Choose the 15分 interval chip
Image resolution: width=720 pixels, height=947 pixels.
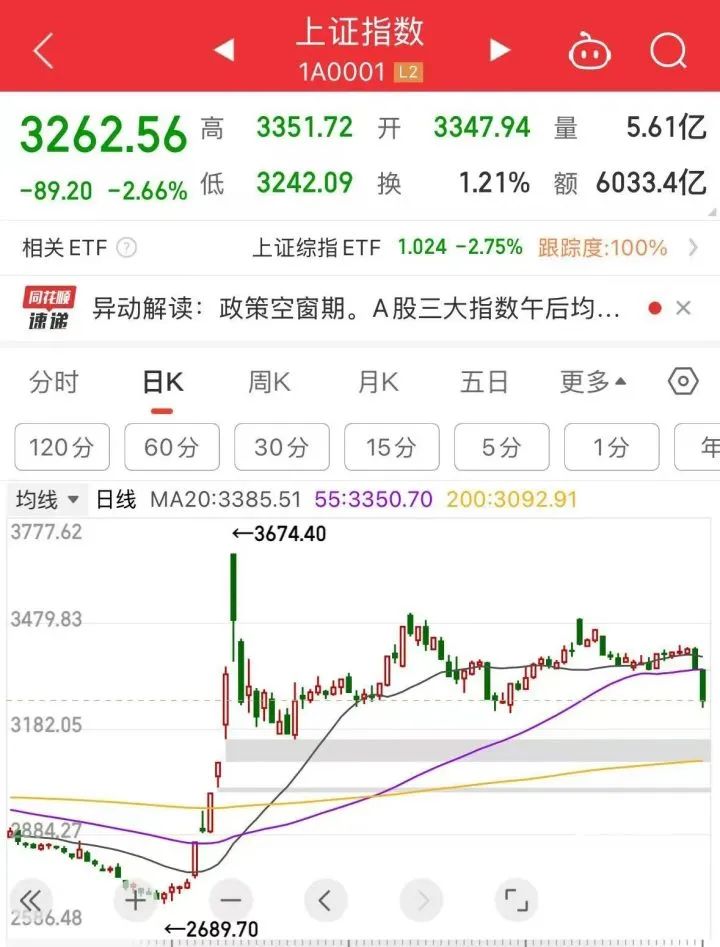[391, 447]
